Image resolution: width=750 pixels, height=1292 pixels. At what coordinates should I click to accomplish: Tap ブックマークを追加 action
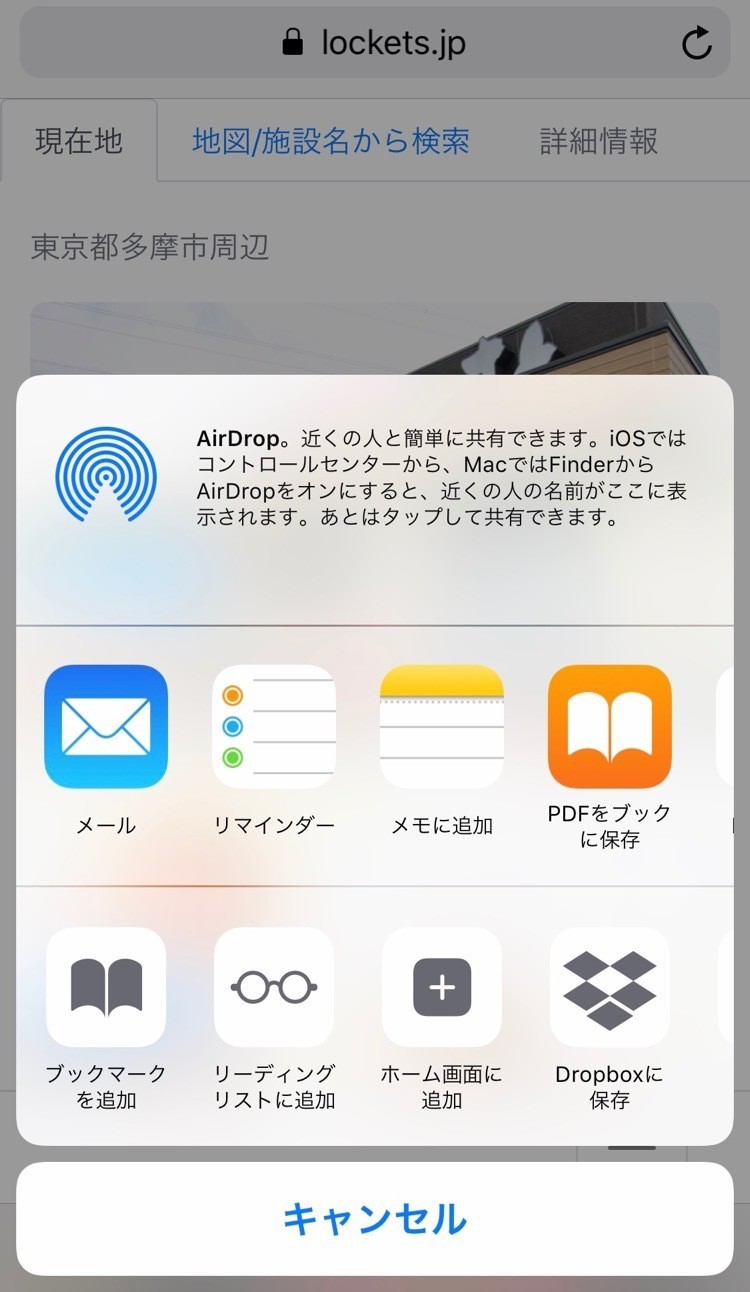tap(106, 987)
